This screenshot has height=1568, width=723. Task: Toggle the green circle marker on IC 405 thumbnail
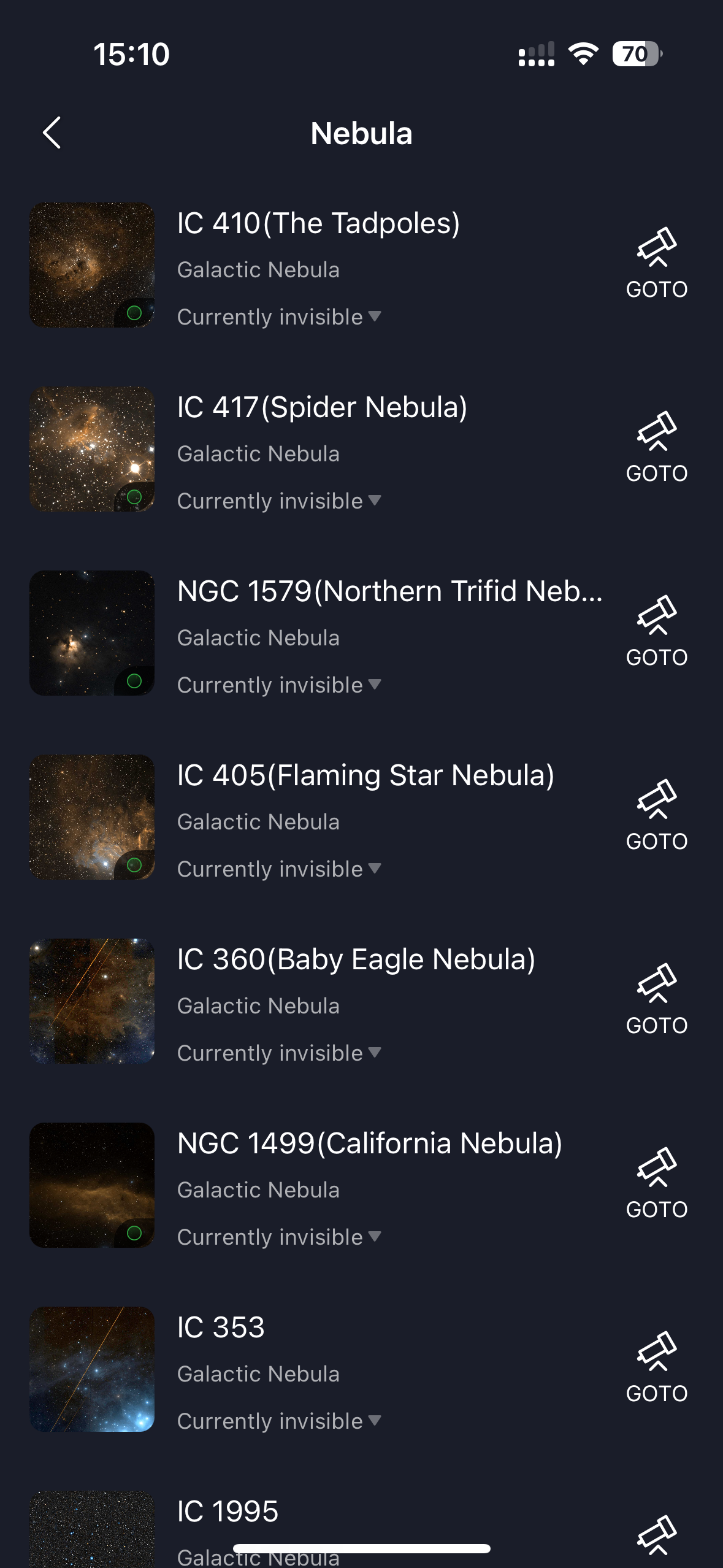[134, 865]
